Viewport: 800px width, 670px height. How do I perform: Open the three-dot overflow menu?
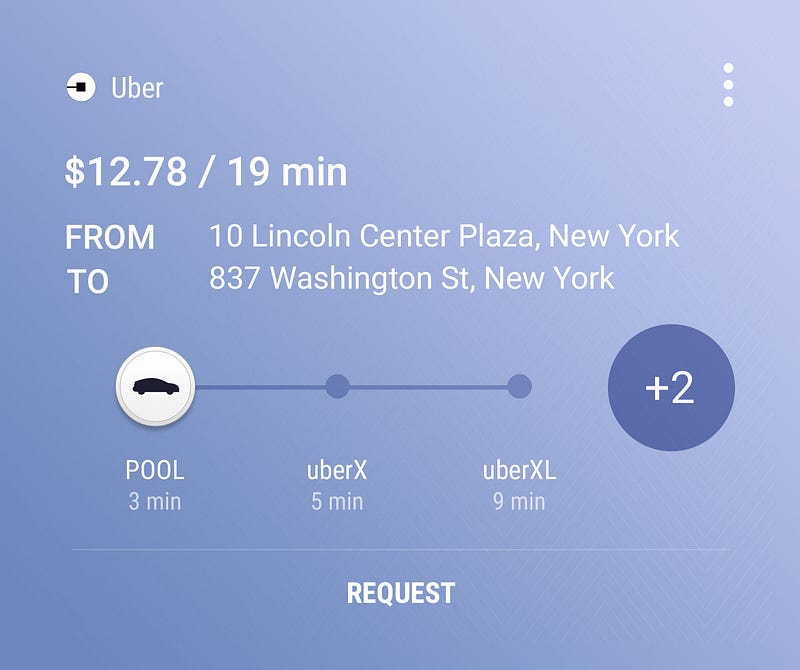pos(728,85)
